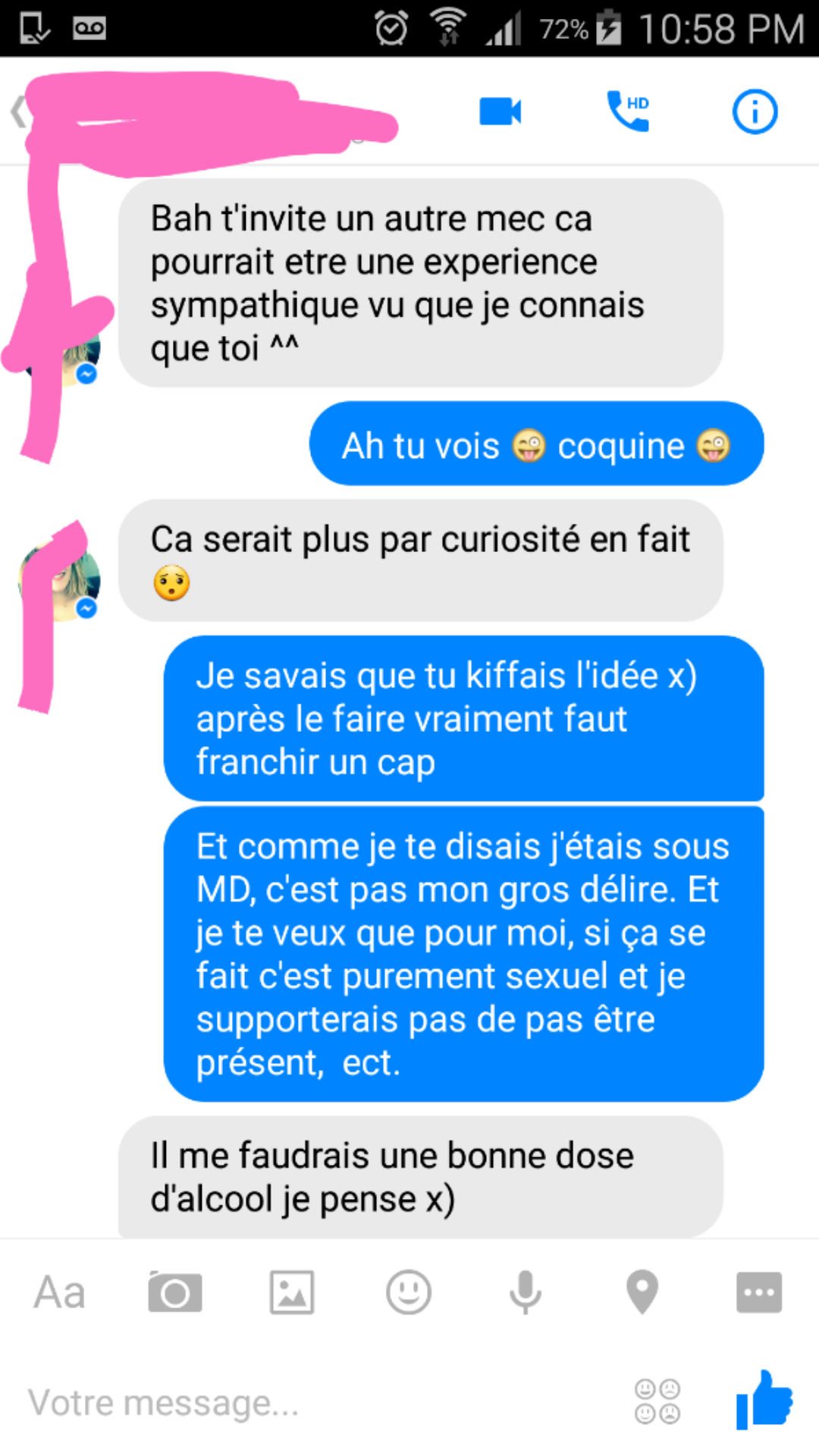Open the emoji selector beside message field
This screenshot has width=819, height=1456.
(657, 1401)
